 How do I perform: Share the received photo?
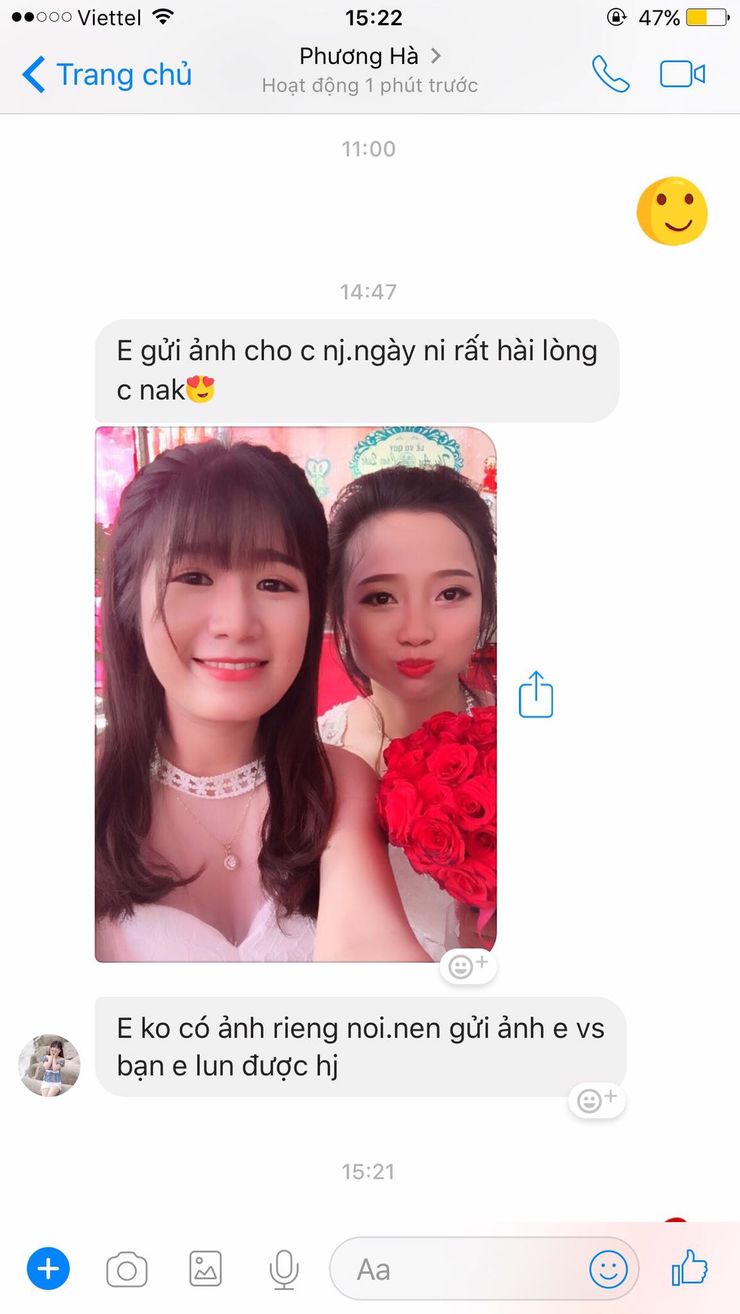[536, 694]
